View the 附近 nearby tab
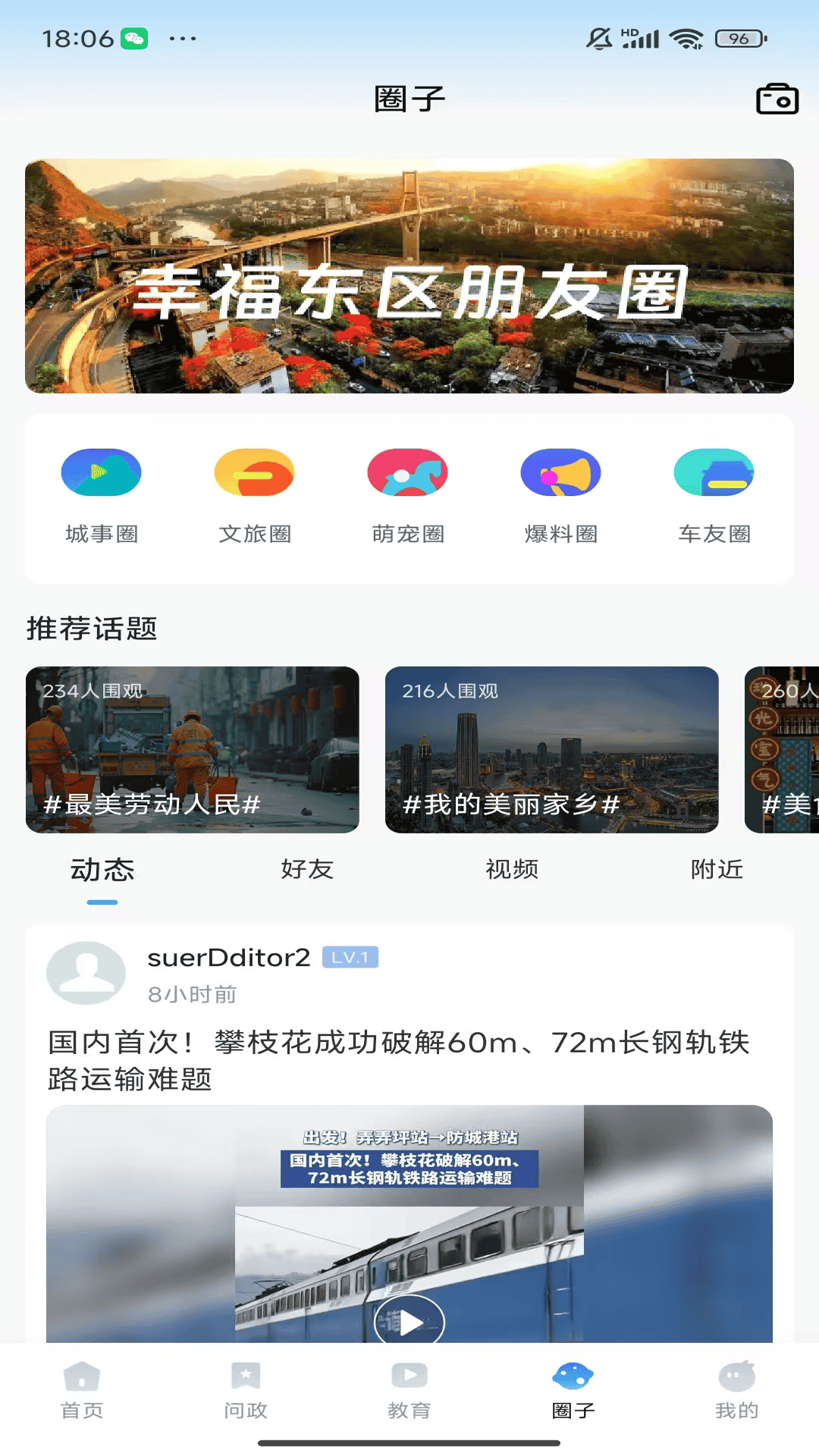Viewport: 819px width, 1456px height. point(716,870)
